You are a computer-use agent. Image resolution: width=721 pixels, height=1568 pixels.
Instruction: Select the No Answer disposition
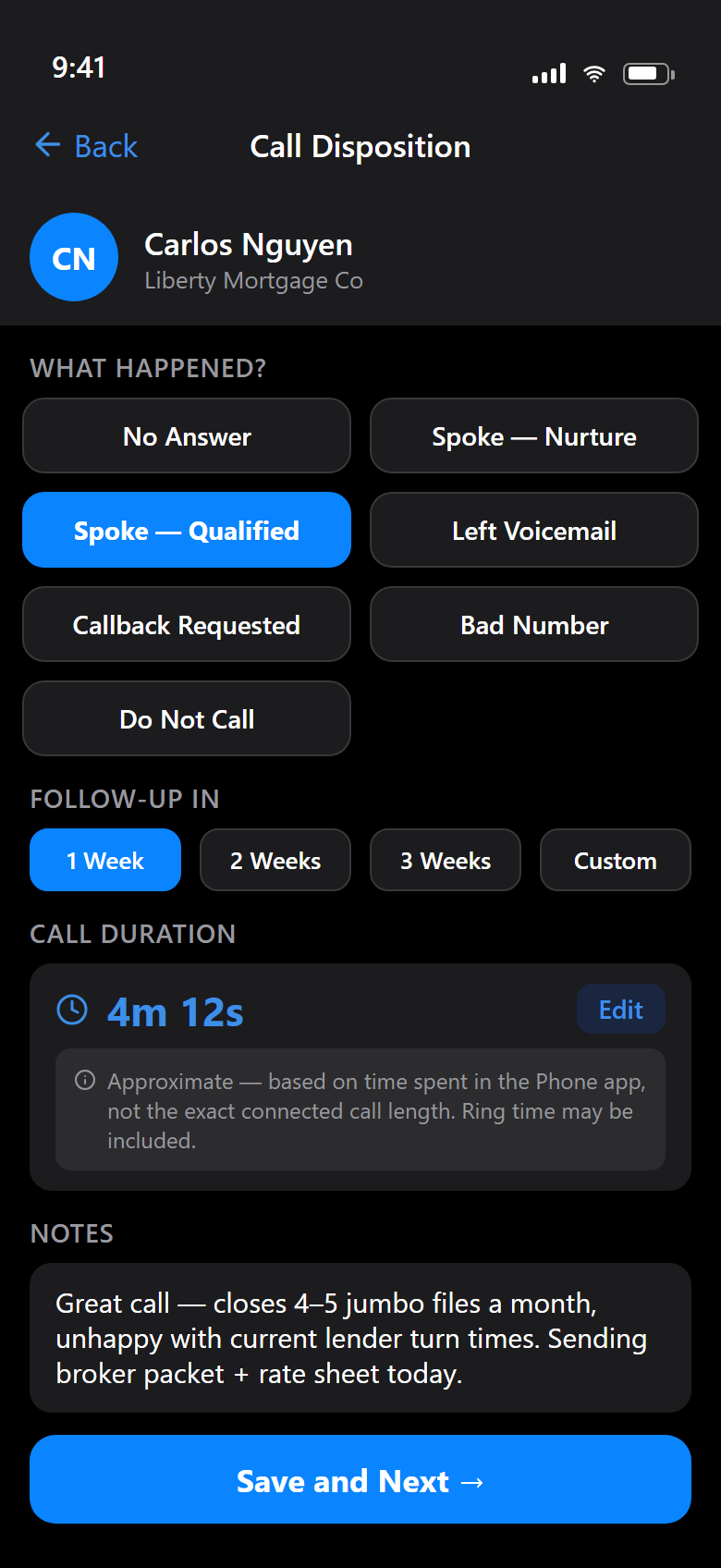click(187, 435)
